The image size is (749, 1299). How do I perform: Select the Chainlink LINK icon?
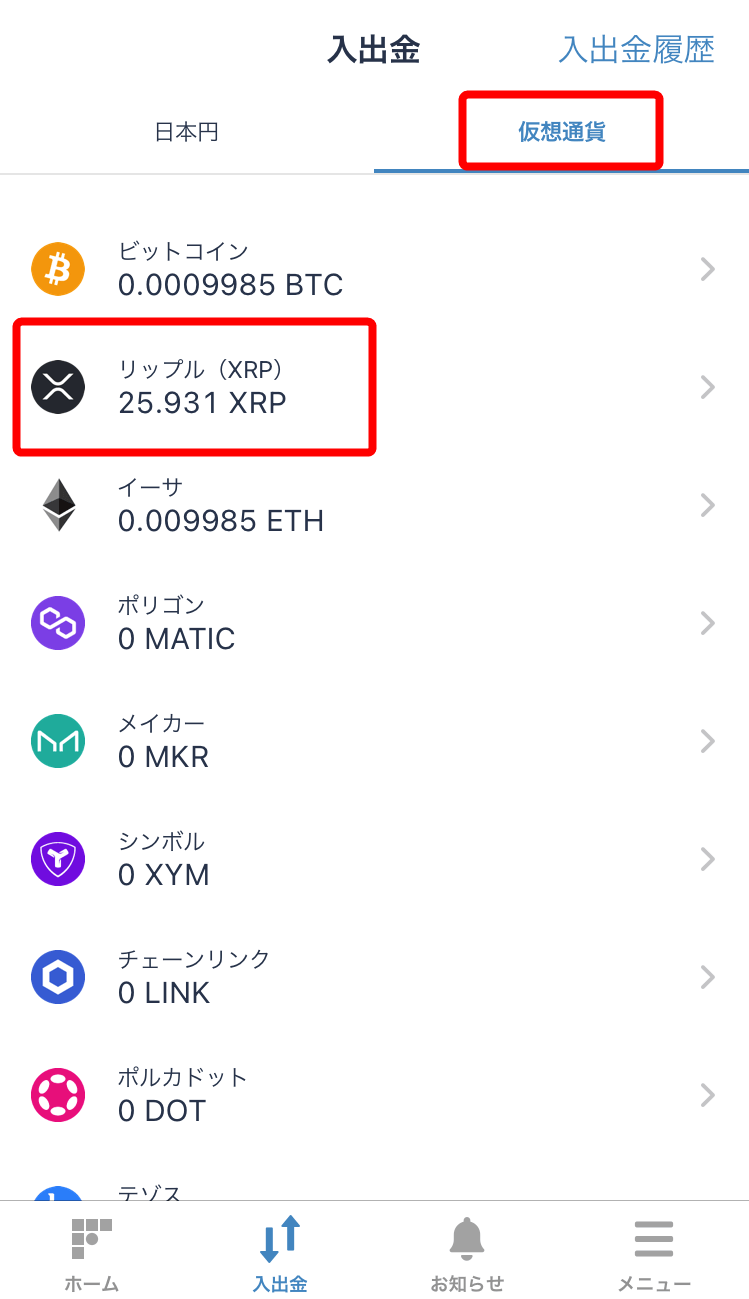click(57, 977)
